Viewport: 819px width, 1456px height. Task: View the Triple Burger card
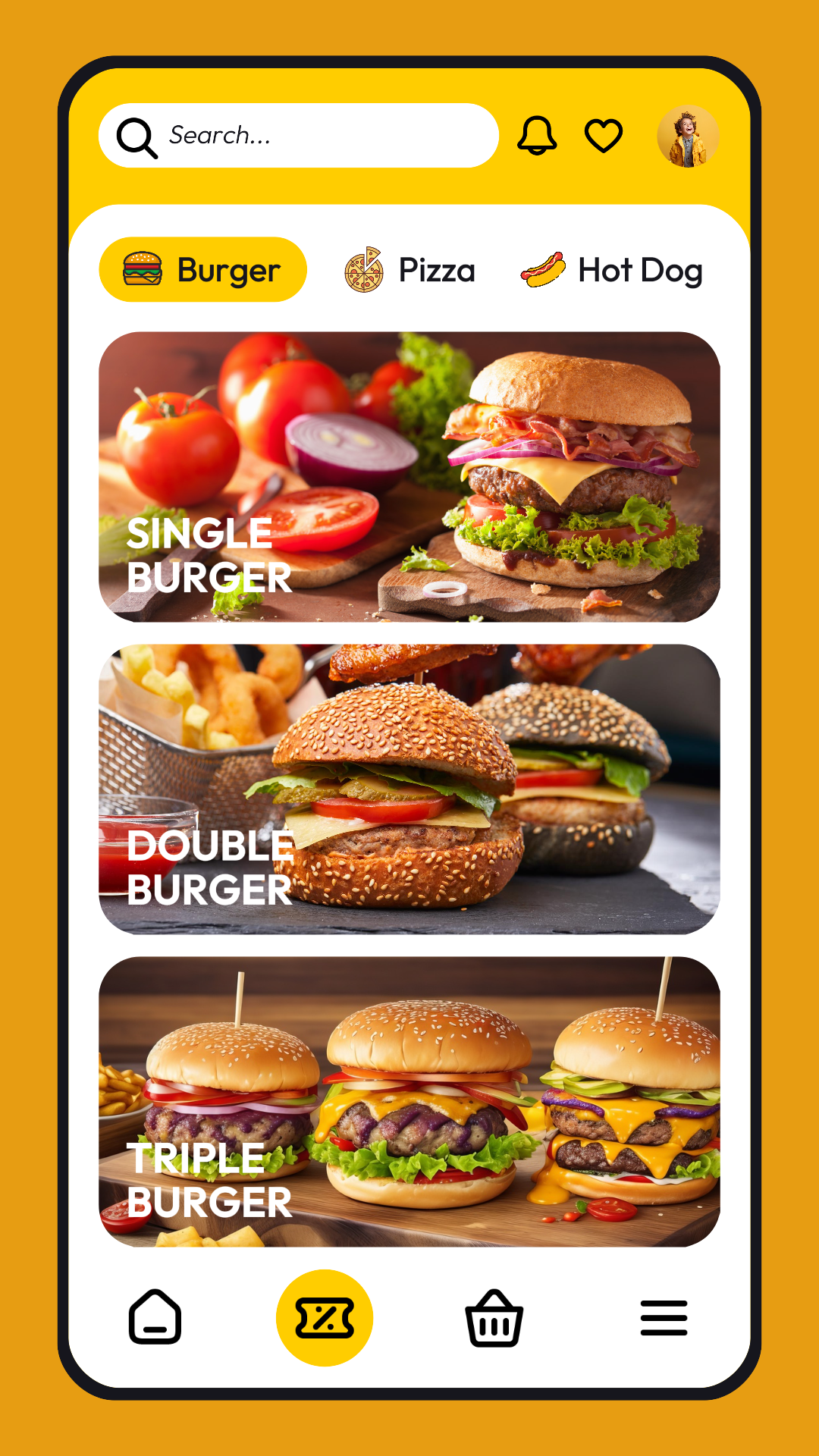pos(409,1102)
